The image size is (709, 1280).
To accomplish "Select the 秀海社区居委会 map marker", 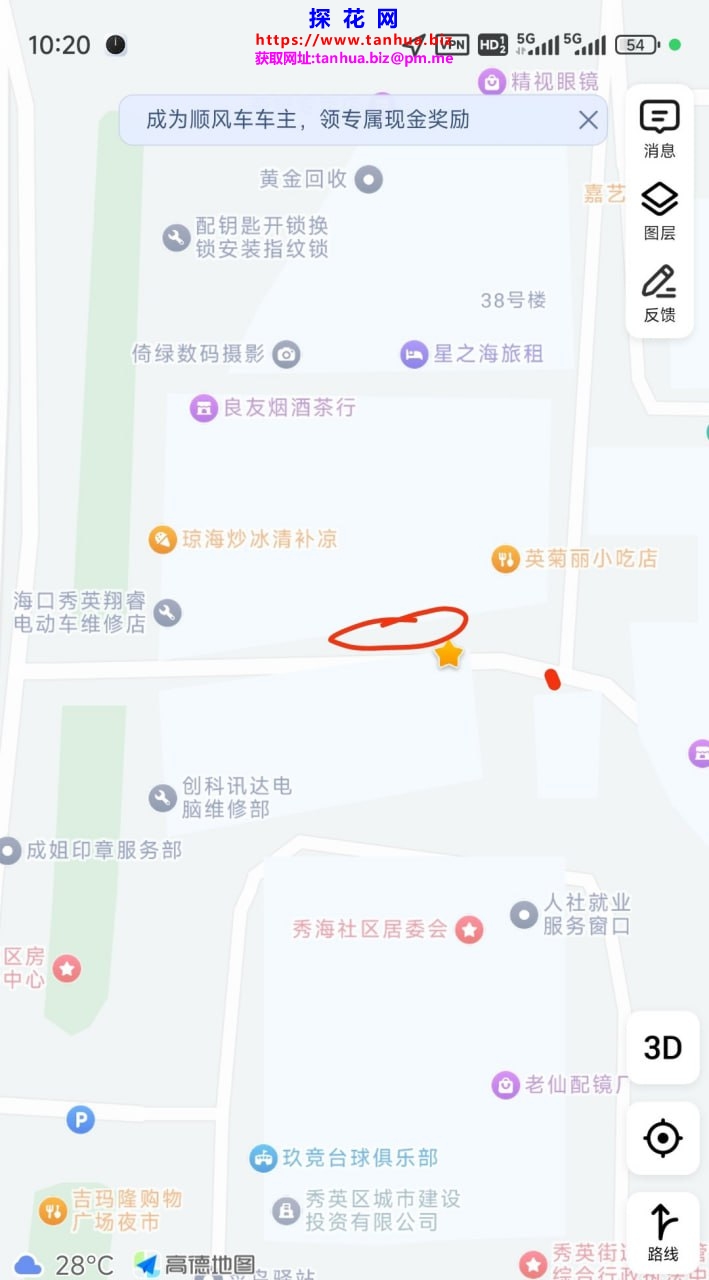I will pyautogui.click(x=469, y=930).
